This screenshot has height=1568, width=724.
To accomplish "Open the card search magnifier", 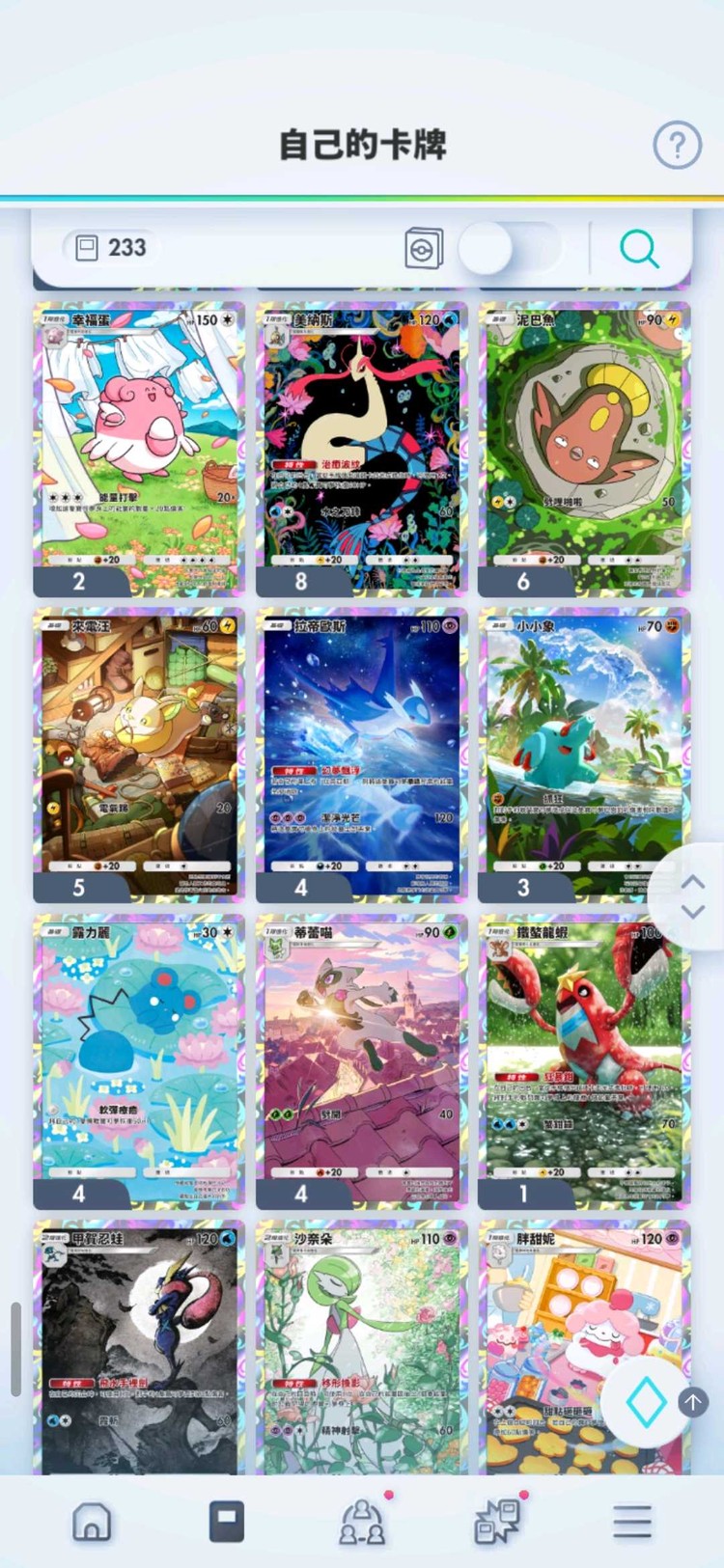I will click(x=639, y=248).
